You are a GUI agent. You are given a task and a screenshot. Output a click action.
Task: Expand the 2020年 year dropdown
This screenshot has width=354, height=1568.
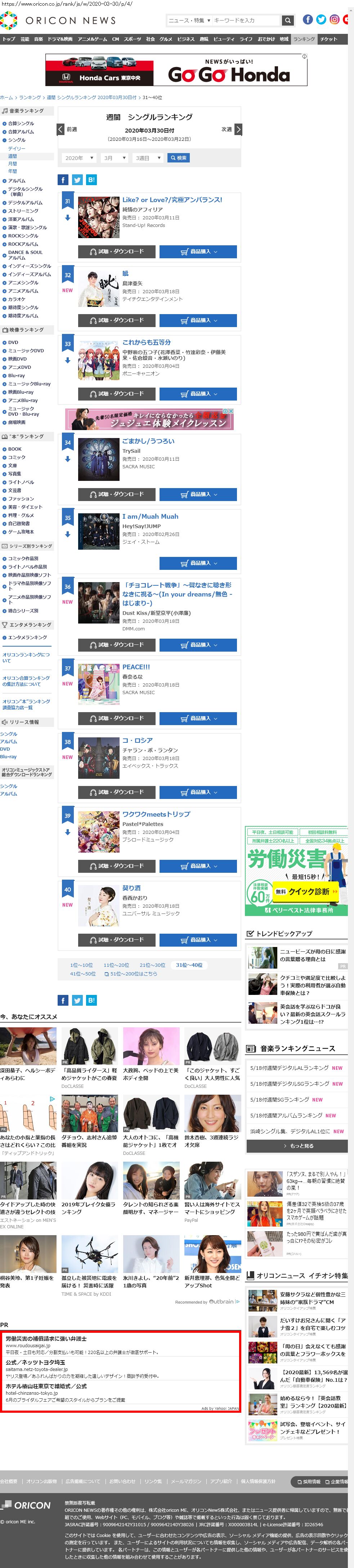click(x=79, y=158)
